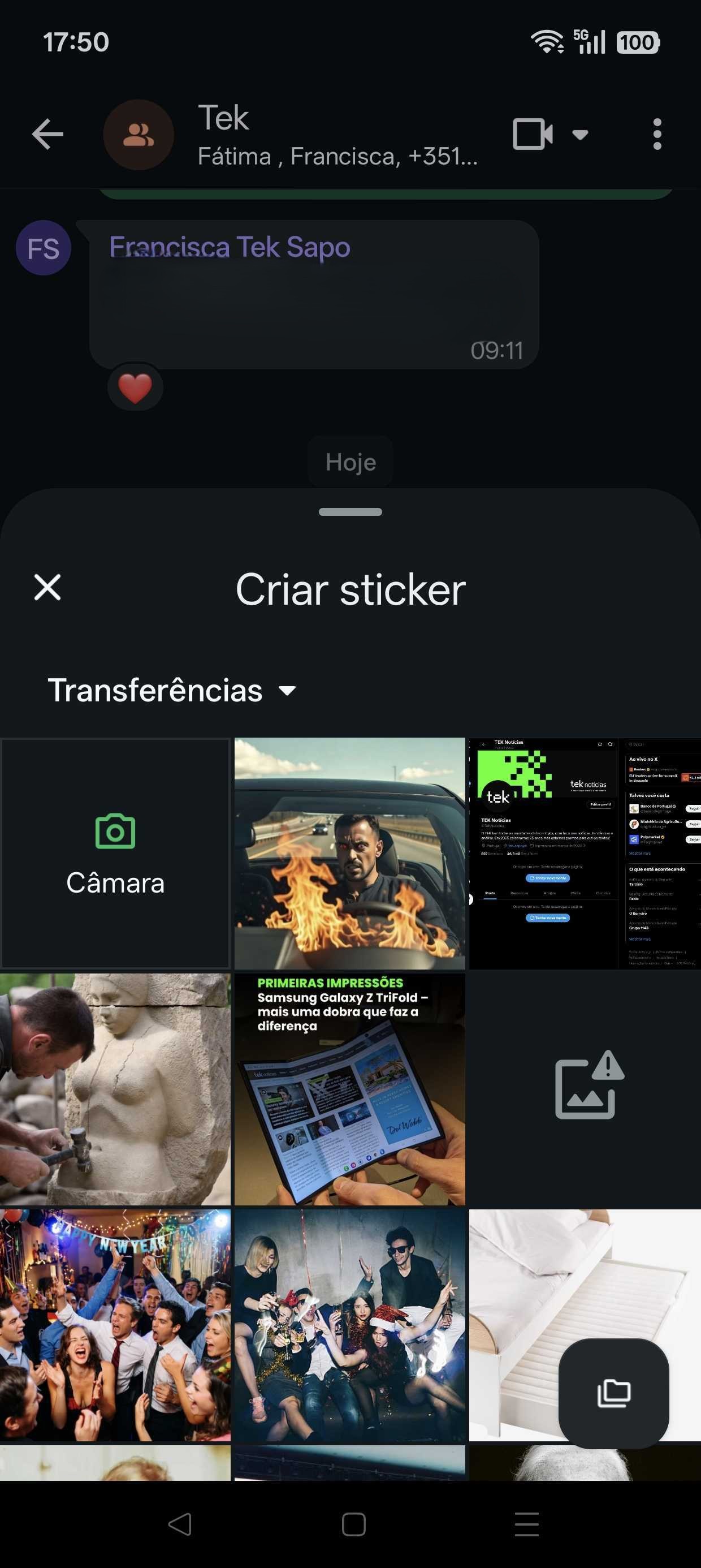The image size is (701, 1568).
Task: Select the burning car driver photo
Action: coord(349,853)
